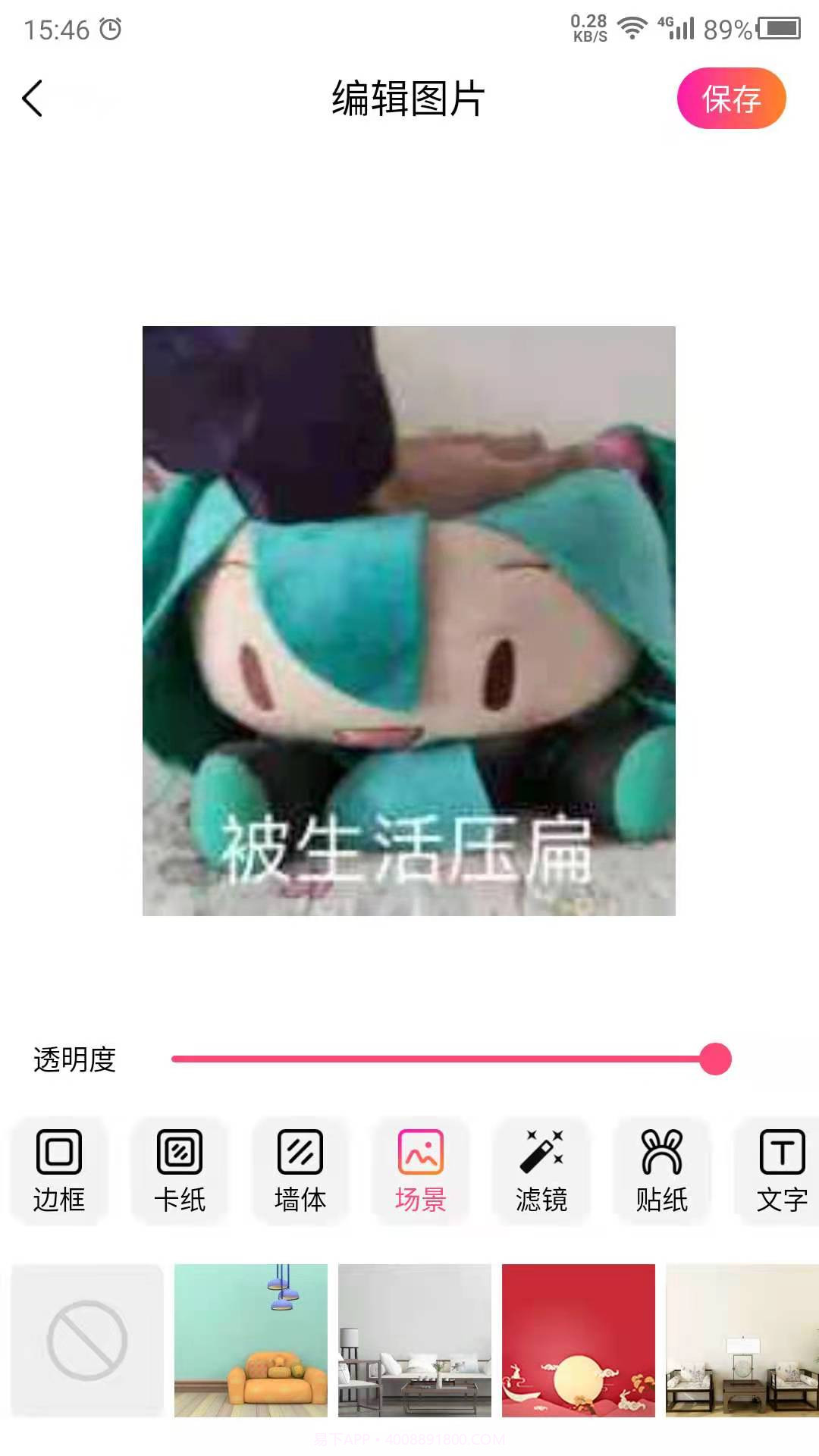Tap the plush doll image preview
The image size is (819, 1456).
tap(409, 622)
